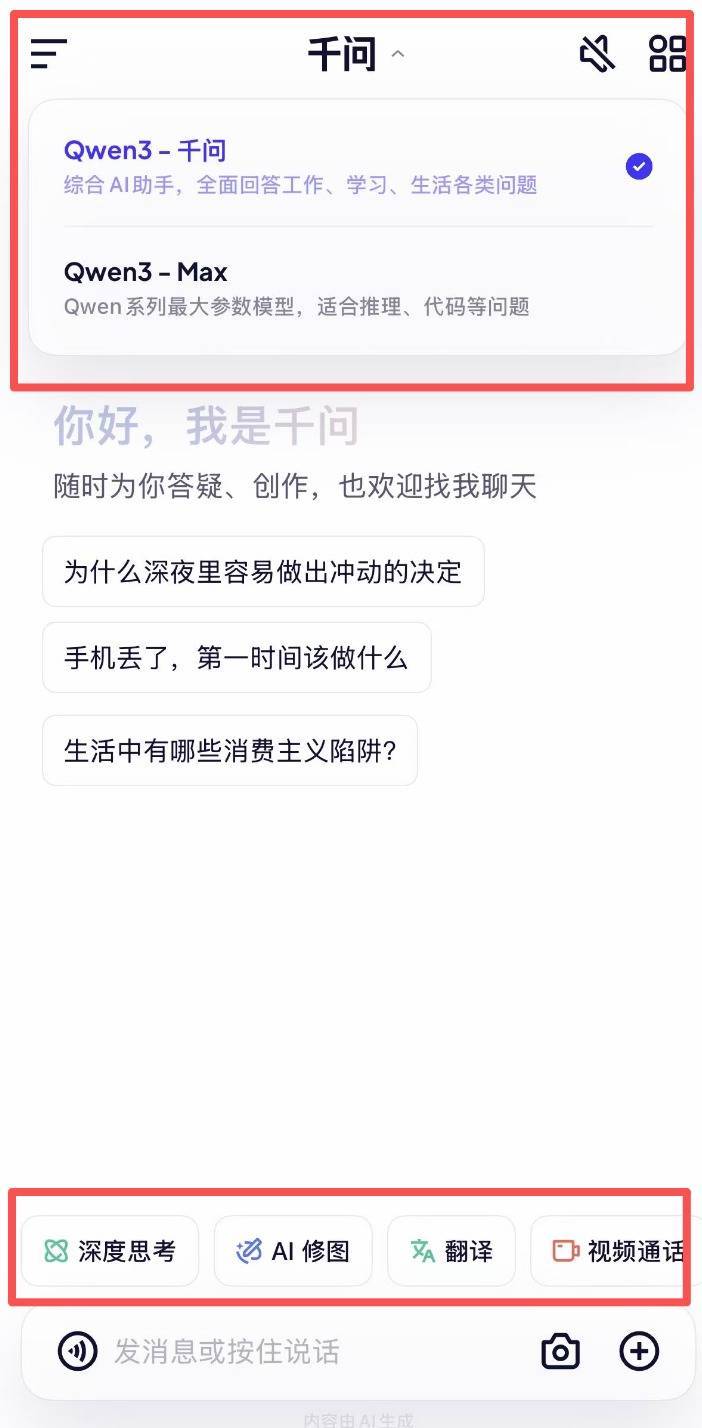Viewport: 702px width, 1428px height.
Task: Focus the message input field
Action: (300, 1352)
